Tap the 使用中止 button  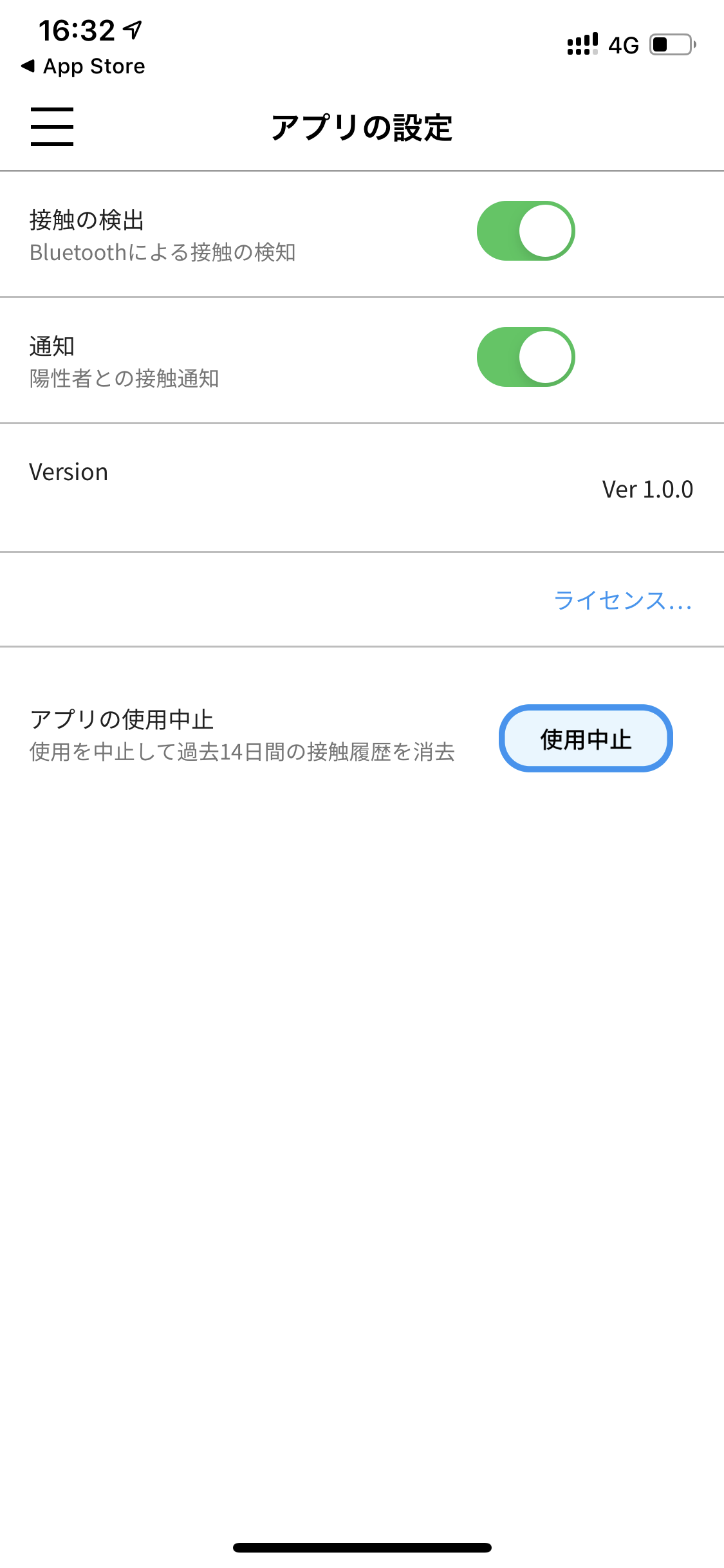586,739
